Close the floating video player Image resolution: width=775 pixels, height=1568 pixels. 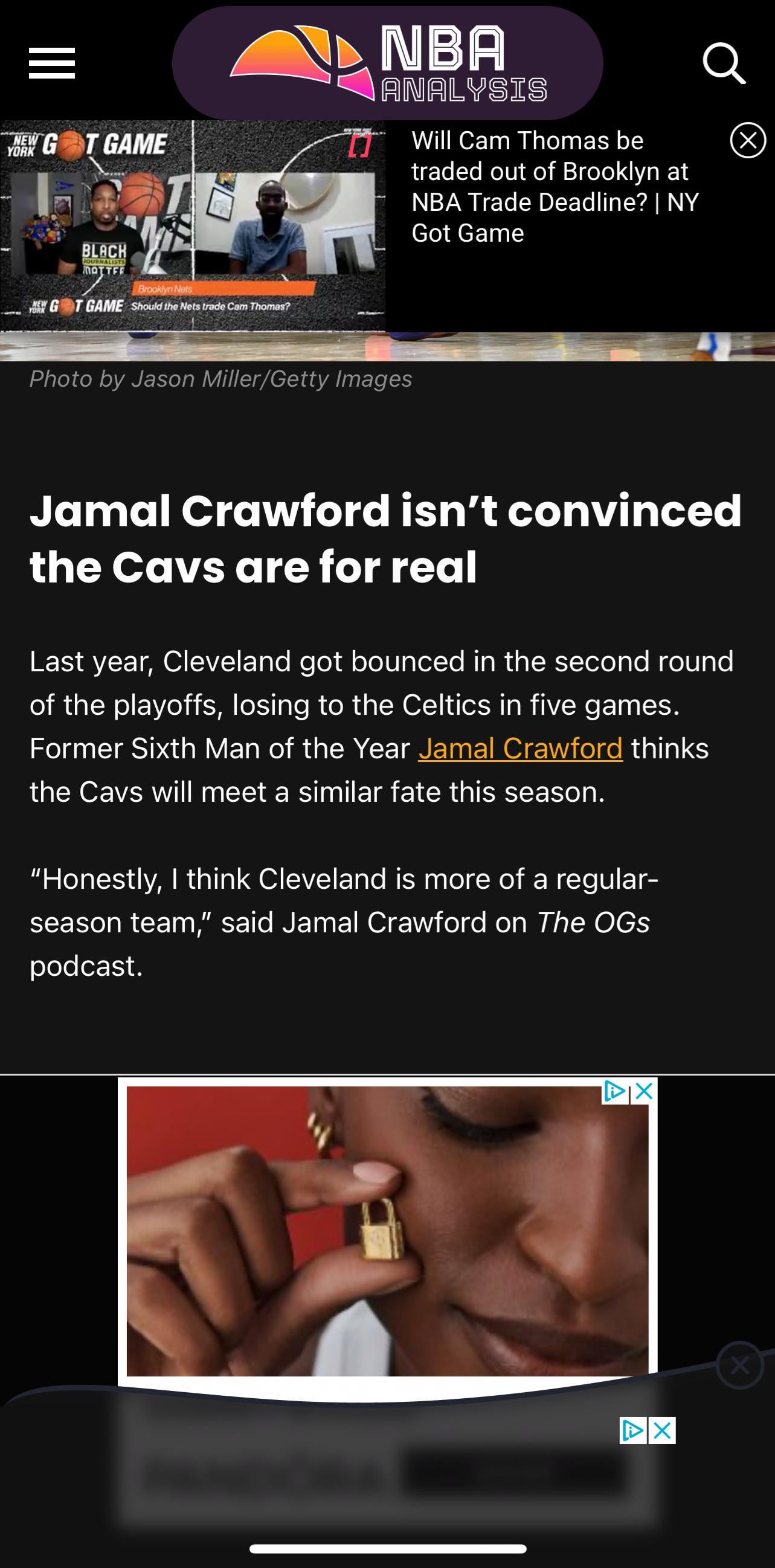(748, 141)
